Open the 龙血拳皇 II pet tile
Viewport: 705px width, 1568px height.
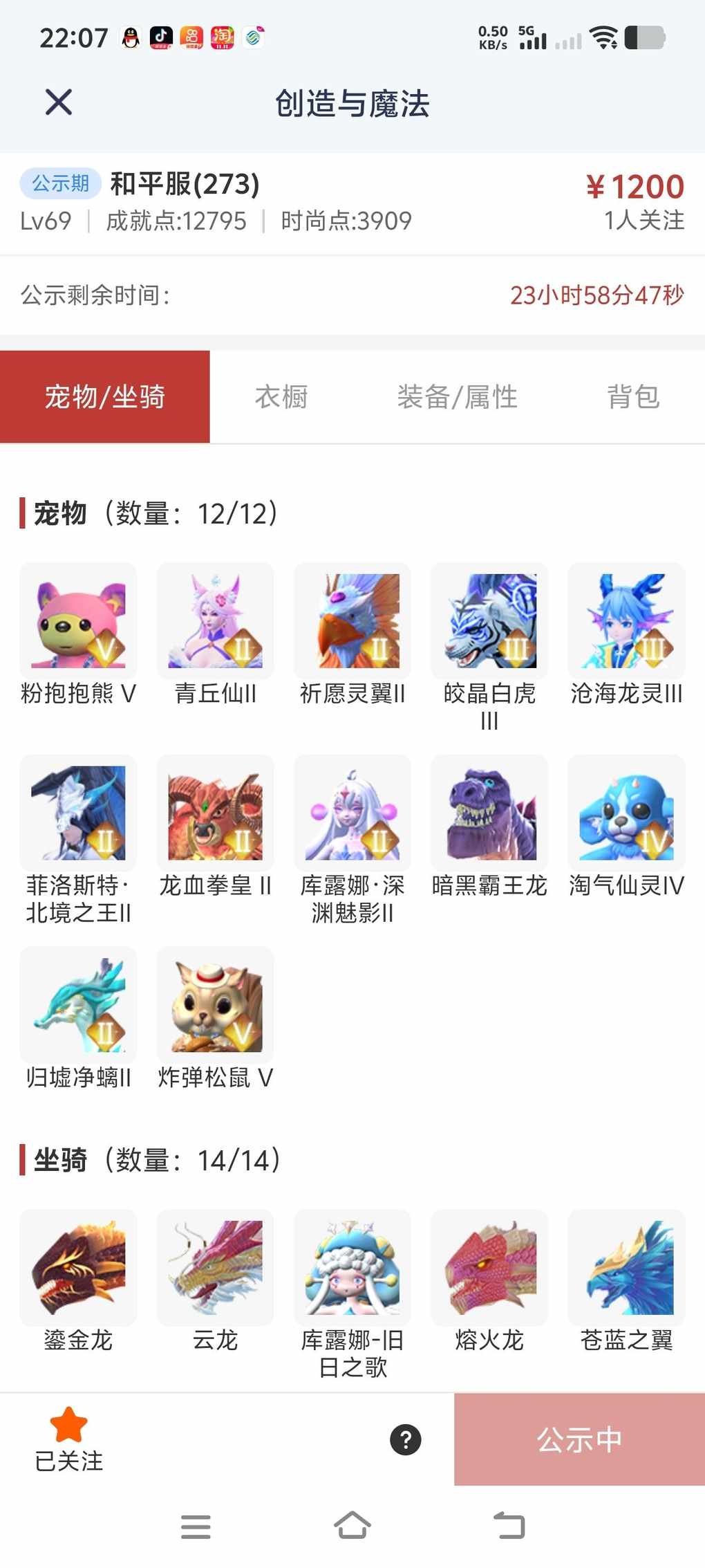215,813
